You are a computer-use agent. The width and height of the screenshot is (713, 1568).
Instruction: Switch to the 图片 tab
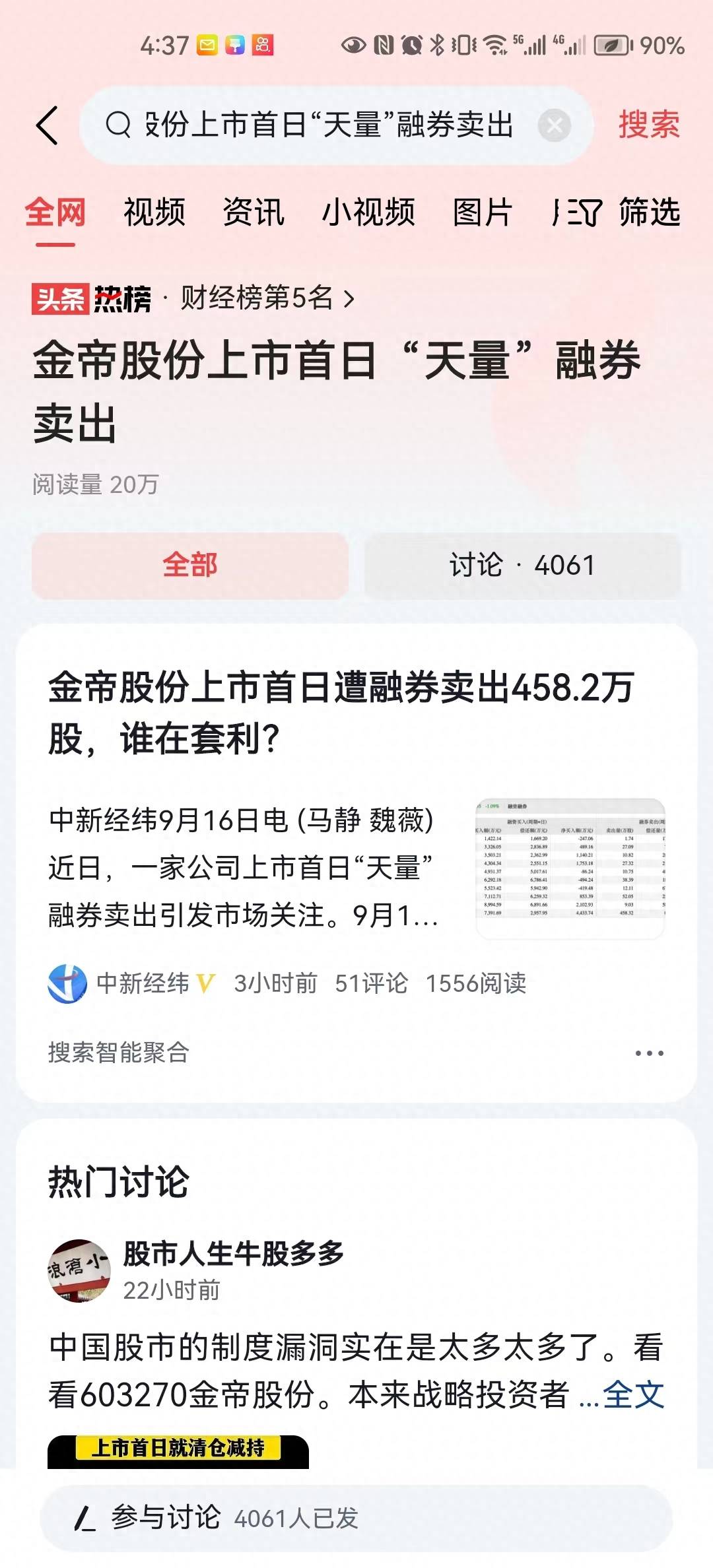(x=483, y=212)
